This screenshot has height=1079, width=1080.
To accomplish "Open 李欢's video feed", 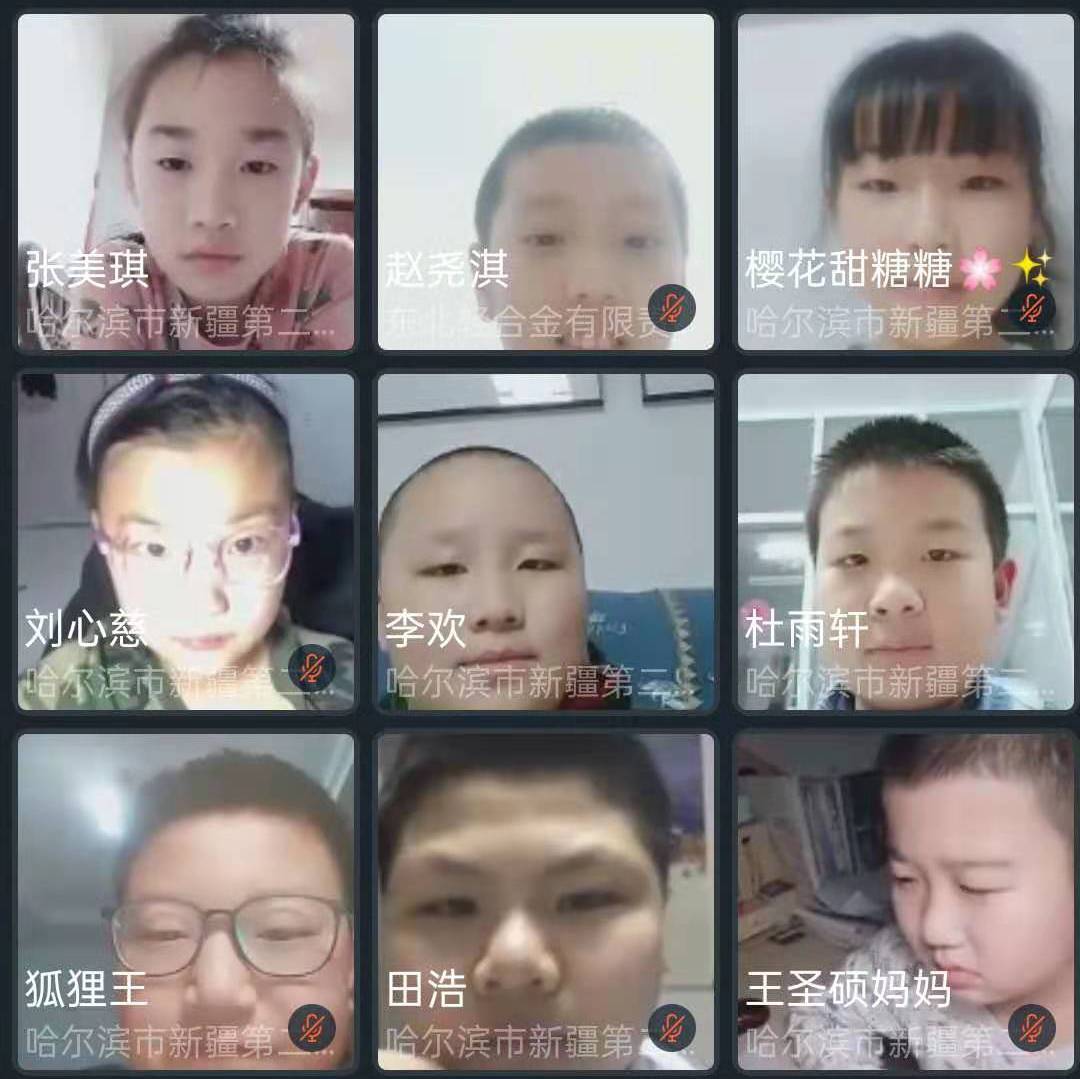I will [546, 542].
